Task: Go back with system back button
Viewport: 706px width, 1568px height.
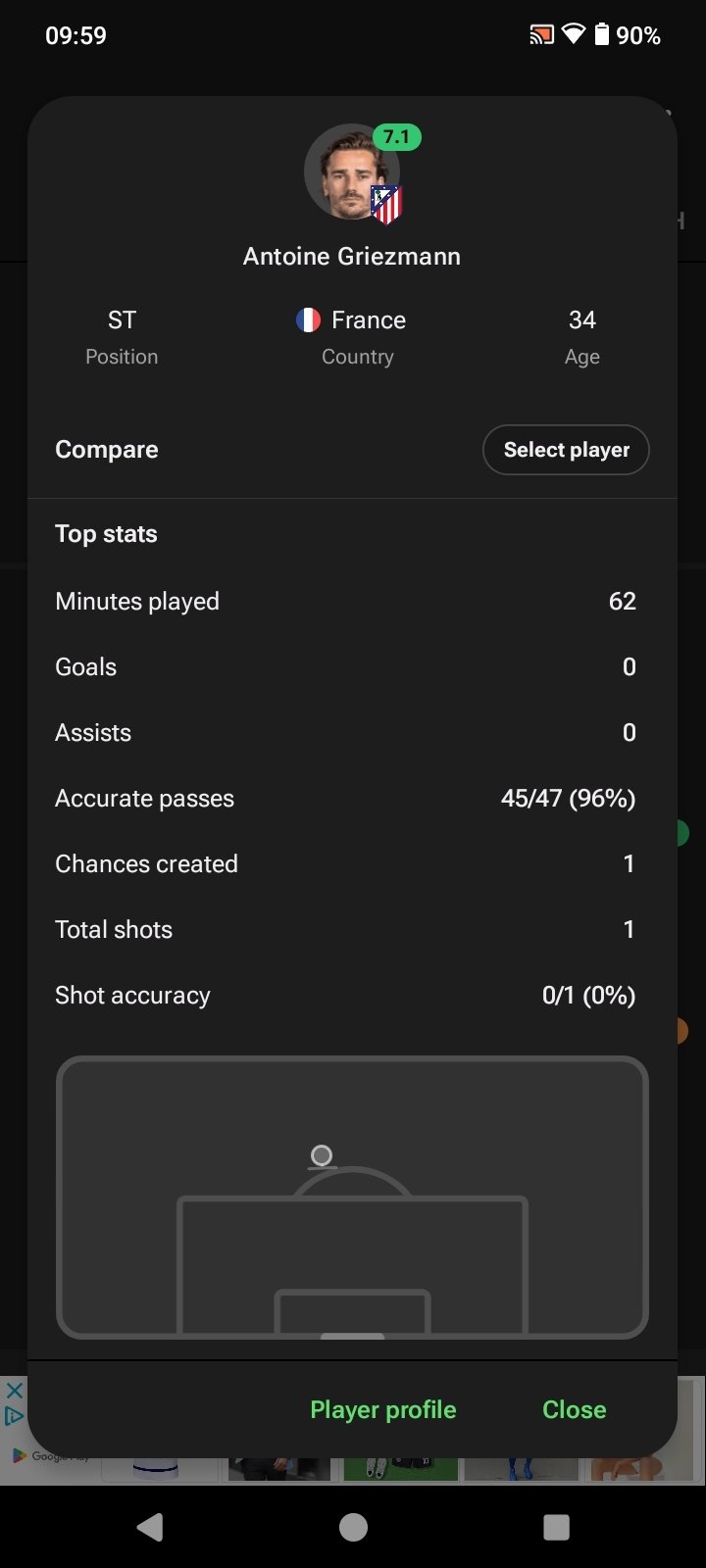Action: (x=150, y=1527)
